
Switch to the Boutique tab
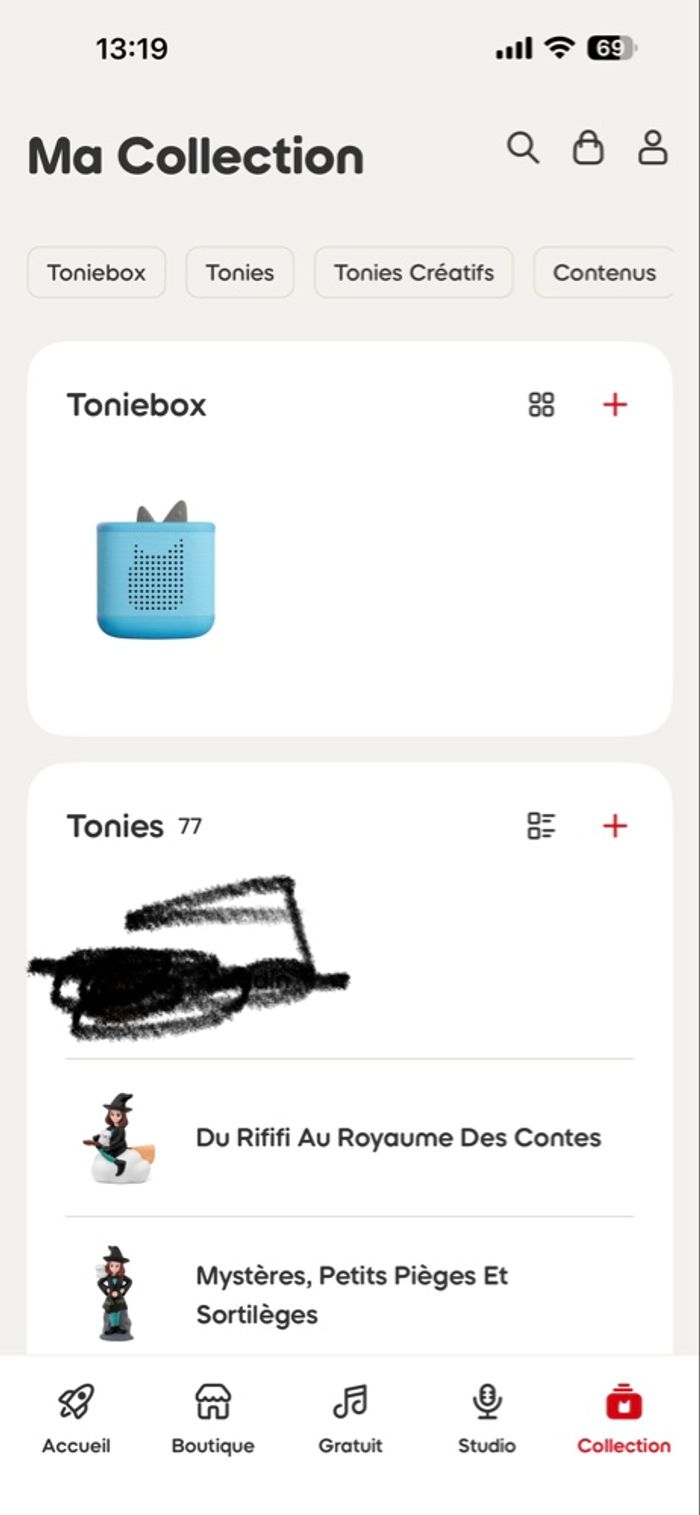(x=213, y=1419)
